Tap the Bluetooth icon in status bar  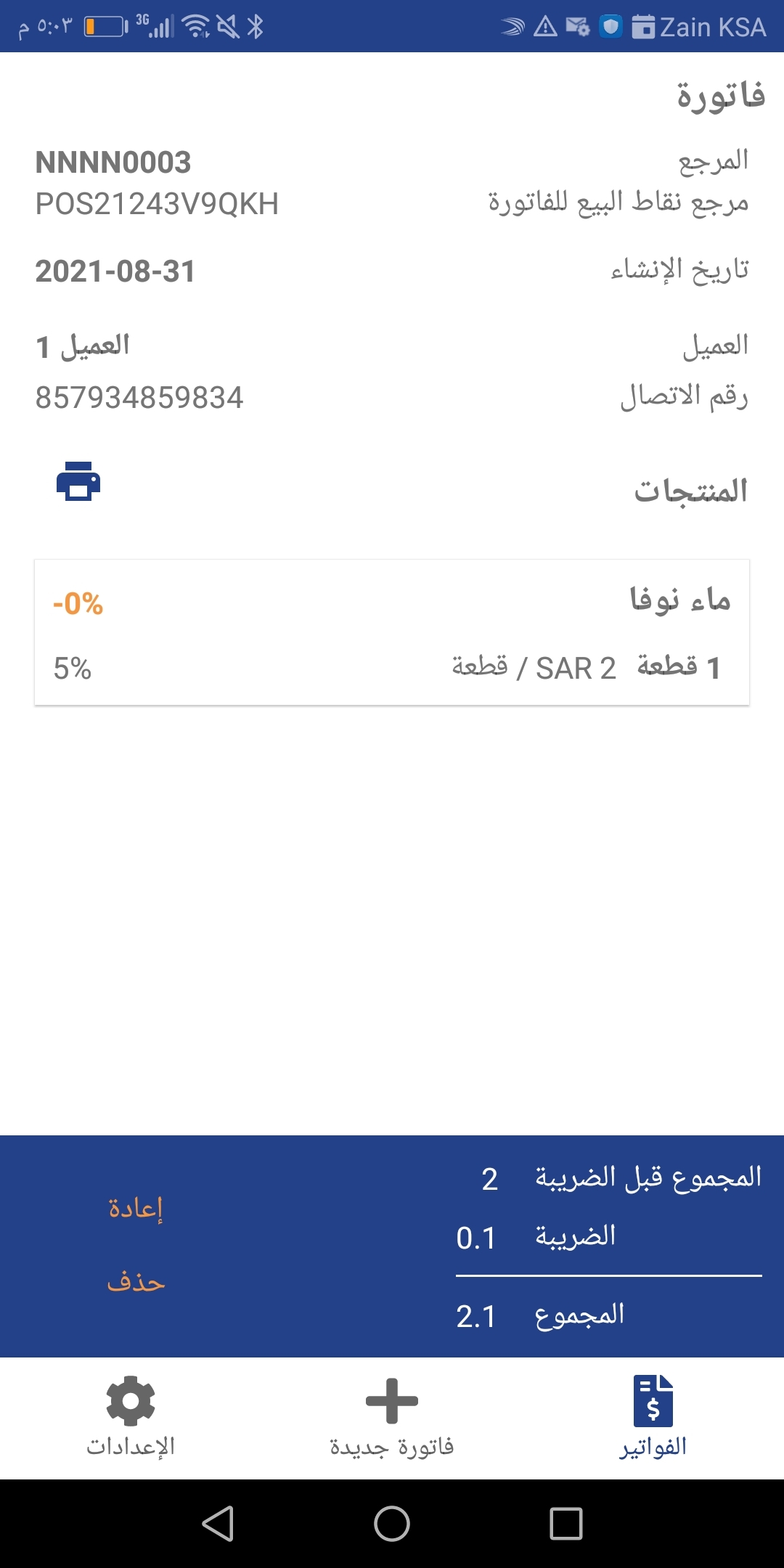pos(256,25)
